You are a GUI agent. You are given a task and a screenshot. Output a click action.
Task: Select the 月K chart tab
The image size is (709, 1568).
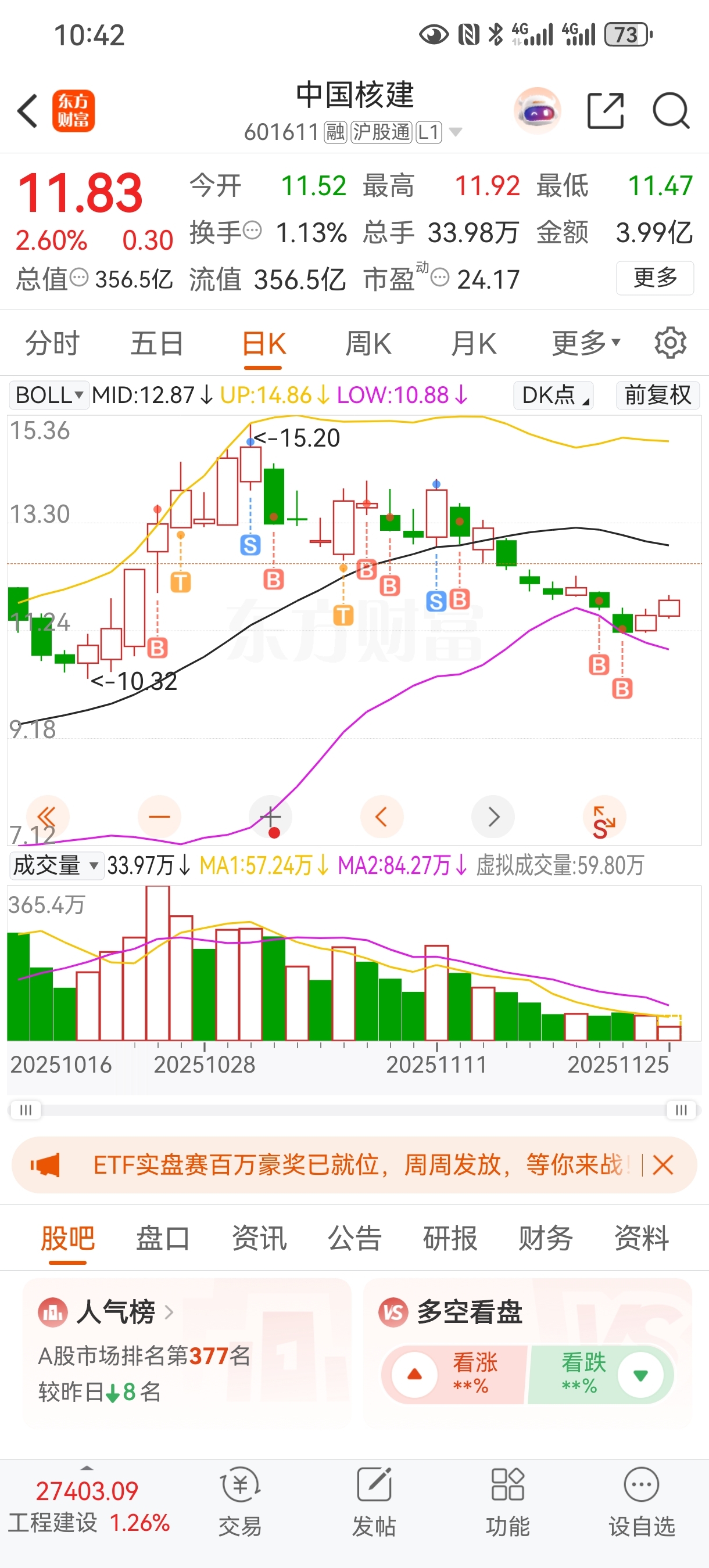tap(473, 344)
